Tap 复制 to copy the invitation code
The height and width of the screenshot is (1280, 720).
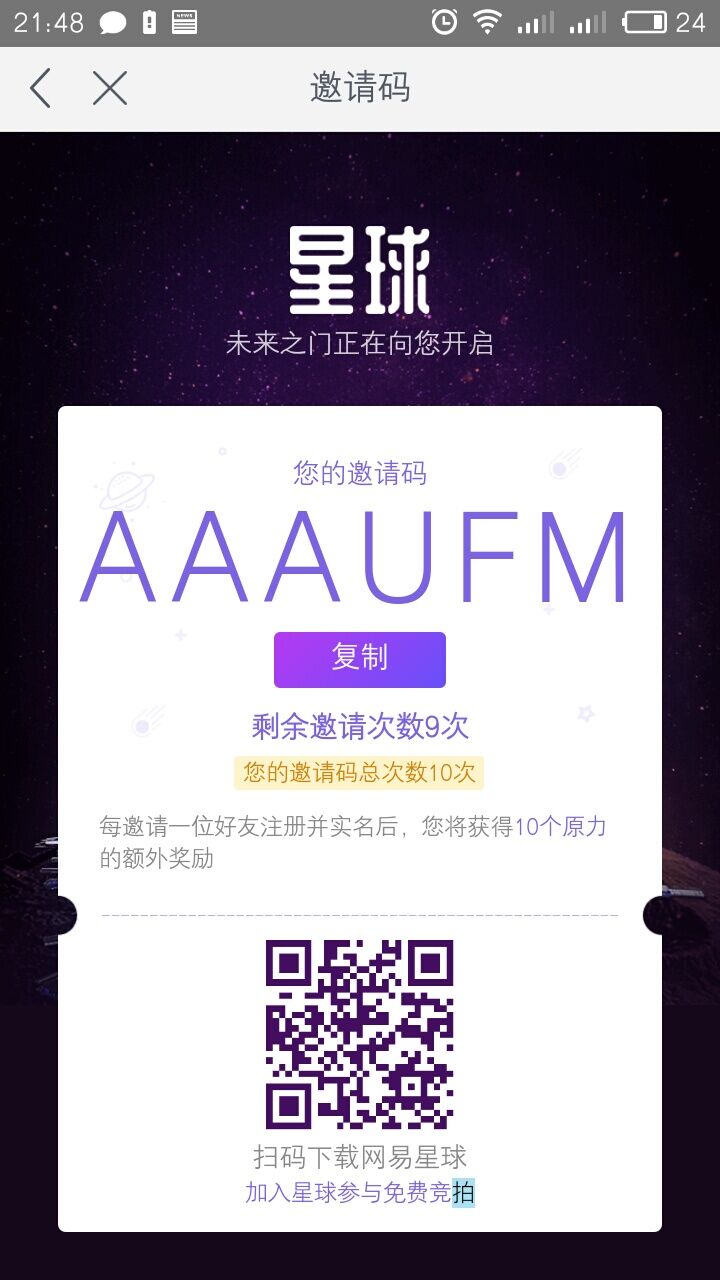[360, 659]
